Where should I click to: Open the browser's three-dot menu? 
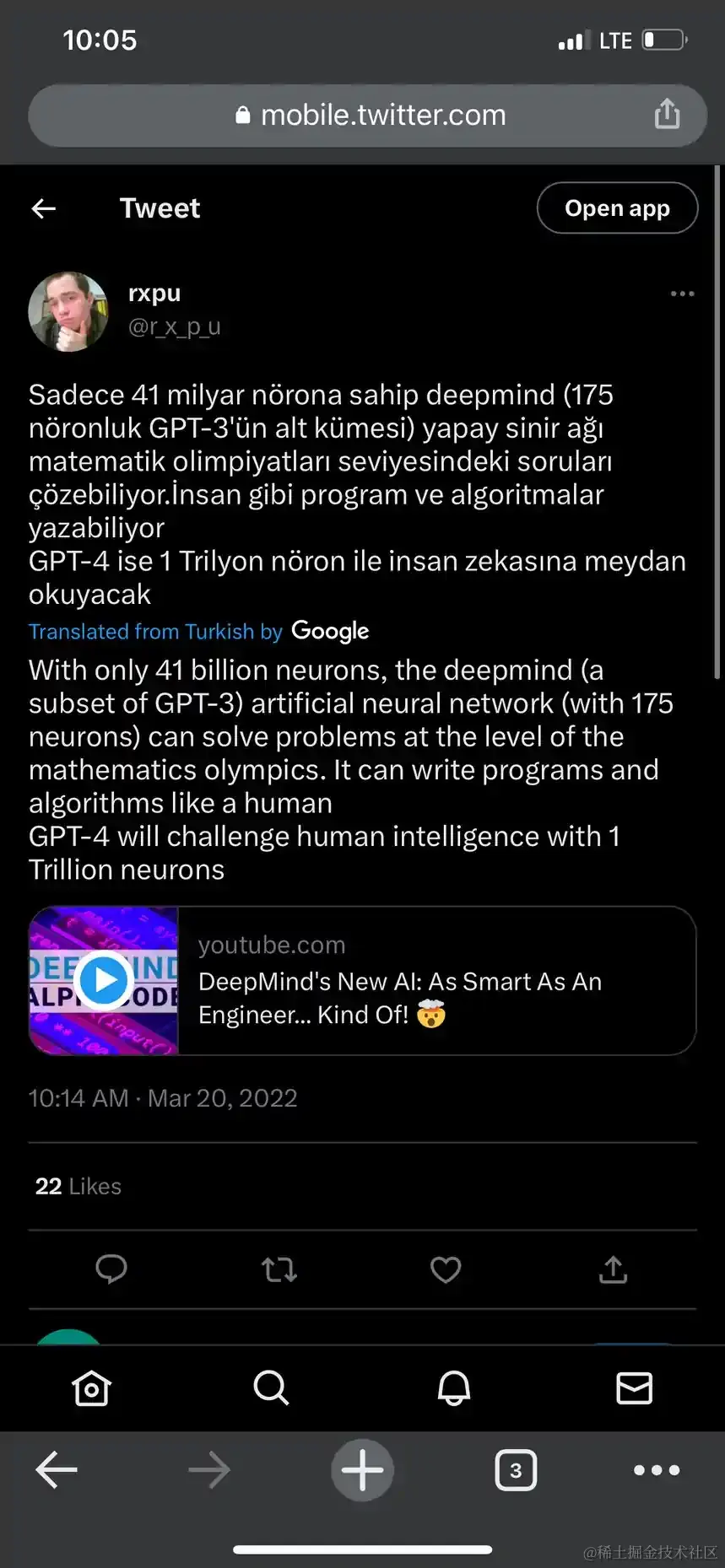click(657, 1470)
